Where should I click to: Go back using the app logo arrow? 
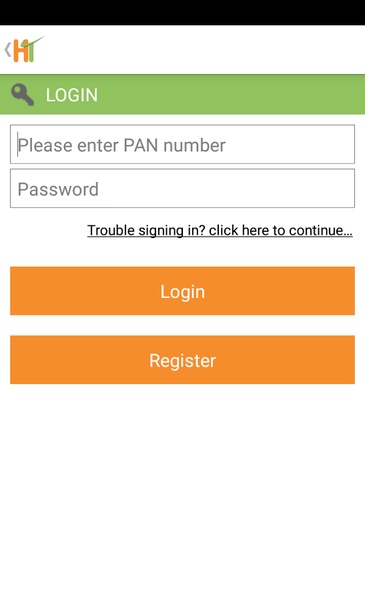[23, 49]
